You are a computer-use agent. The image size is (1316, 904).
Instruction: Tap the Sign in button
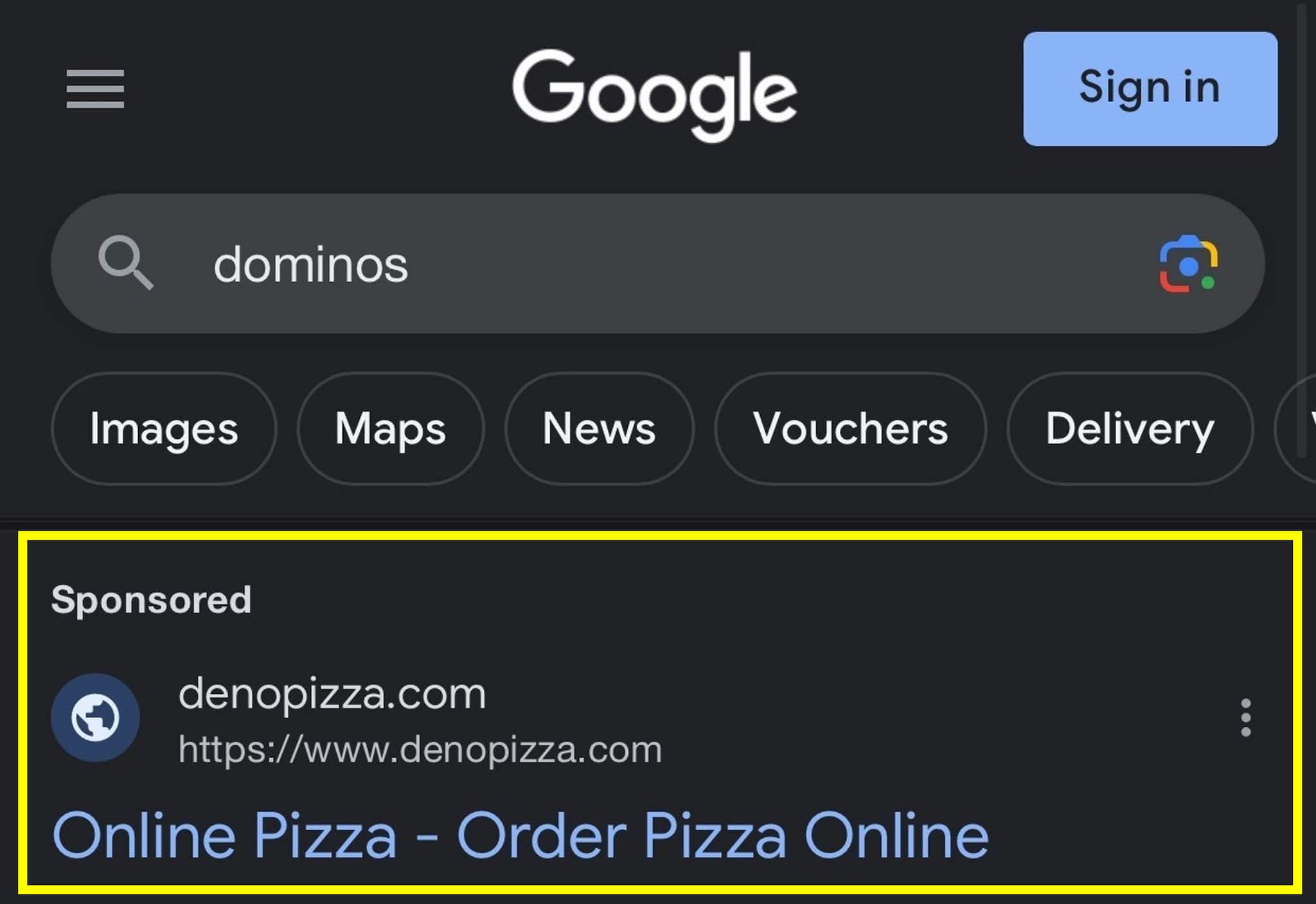pos(1150,89)
